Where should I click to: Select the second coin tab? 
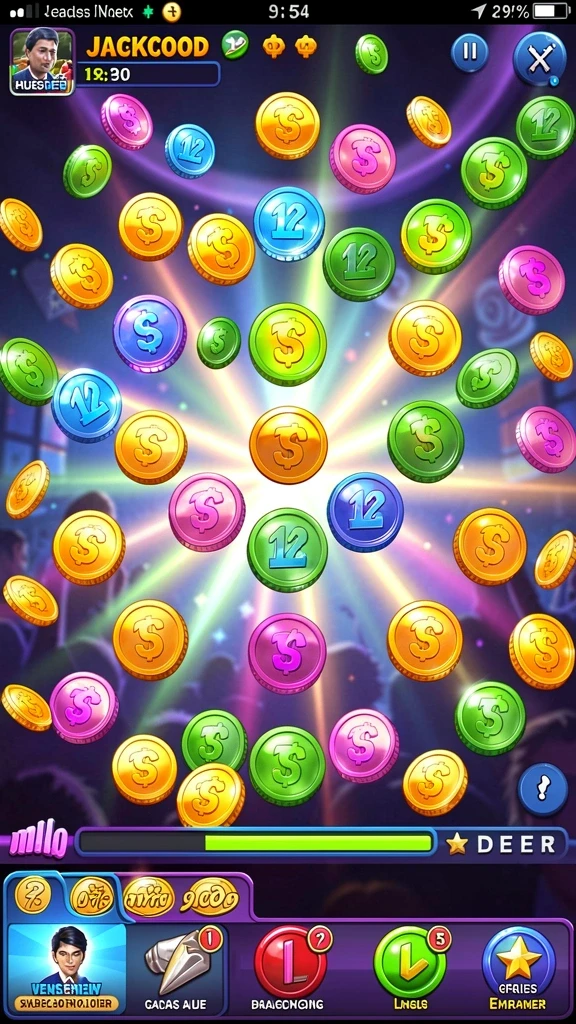click(x=92, y=897)
